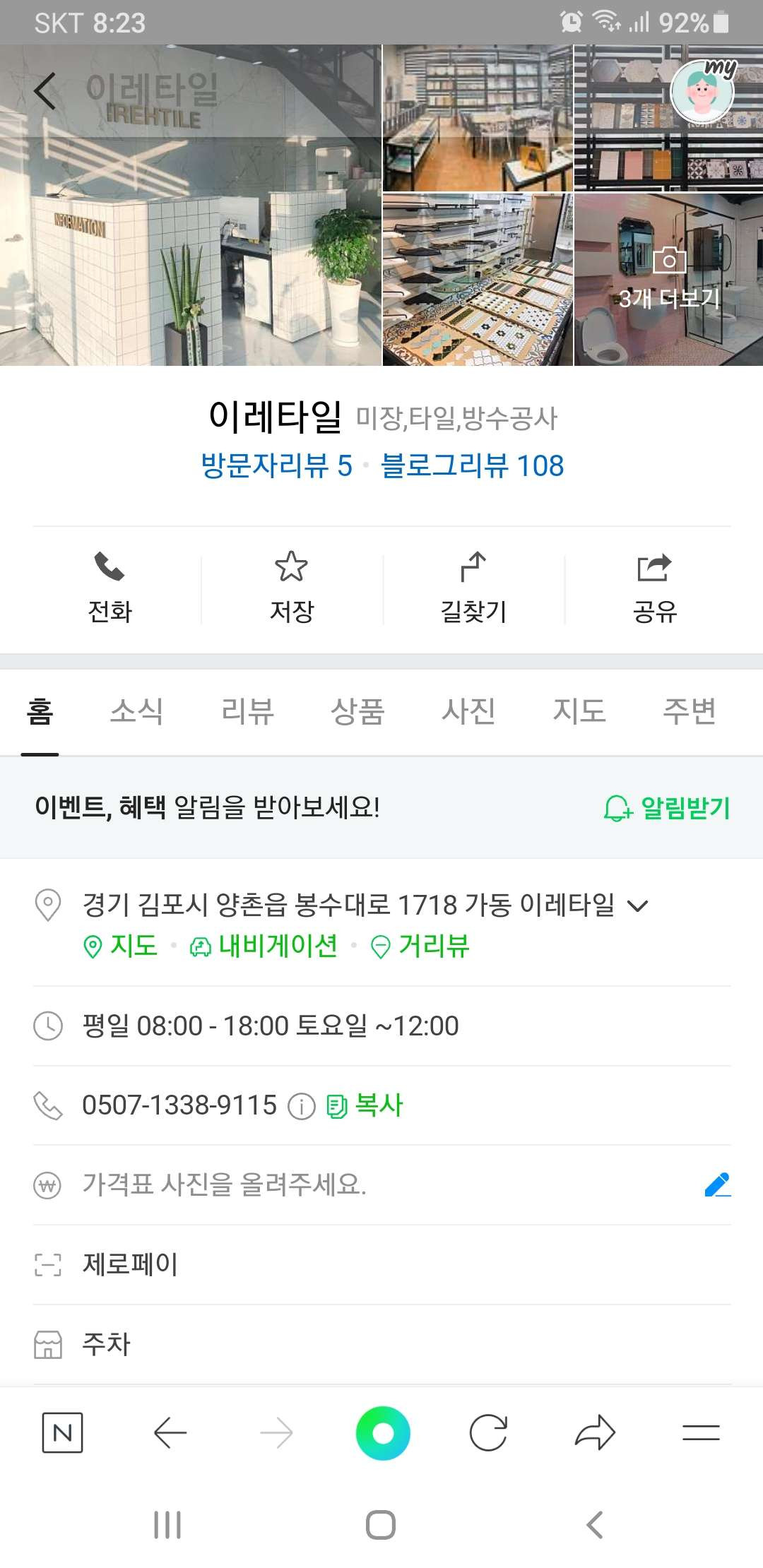Call the store via 전화 button
Image resolution: width=763 pixels, height=1568 pixels.
pyautogui.click(x=110, y=588)
